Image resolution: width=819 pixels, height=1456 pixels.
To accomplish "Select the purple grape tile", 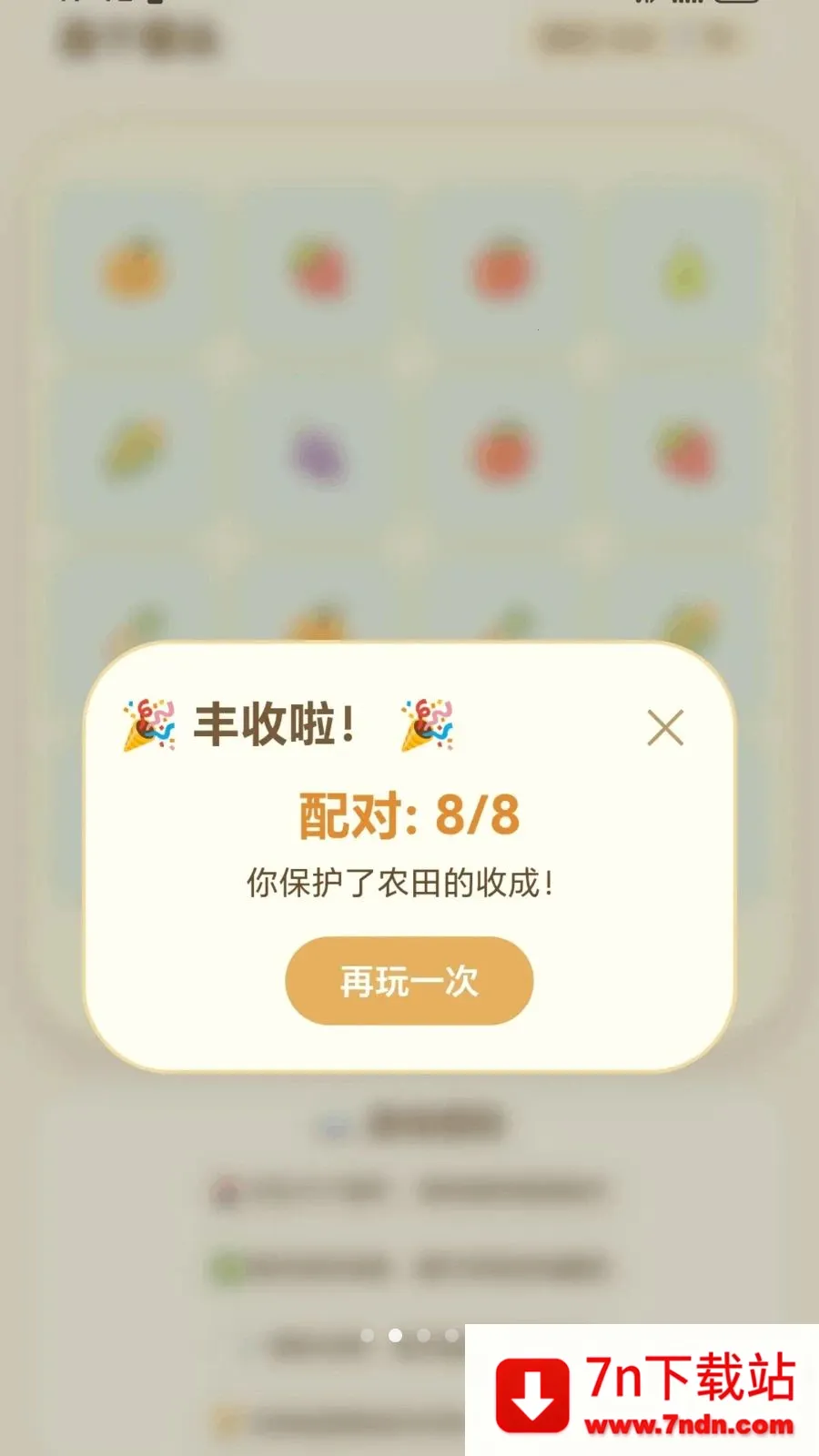I will 314,455.
